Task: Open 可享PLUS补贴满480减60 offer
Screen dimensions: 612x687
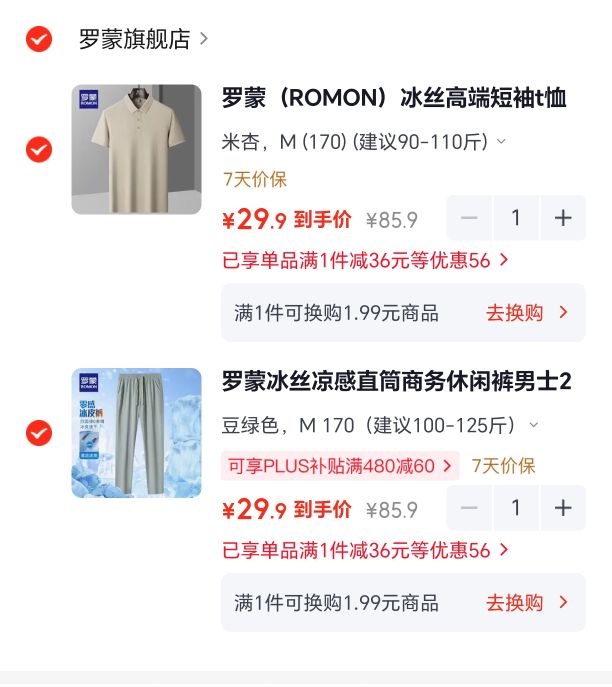Action: [340, 466]
